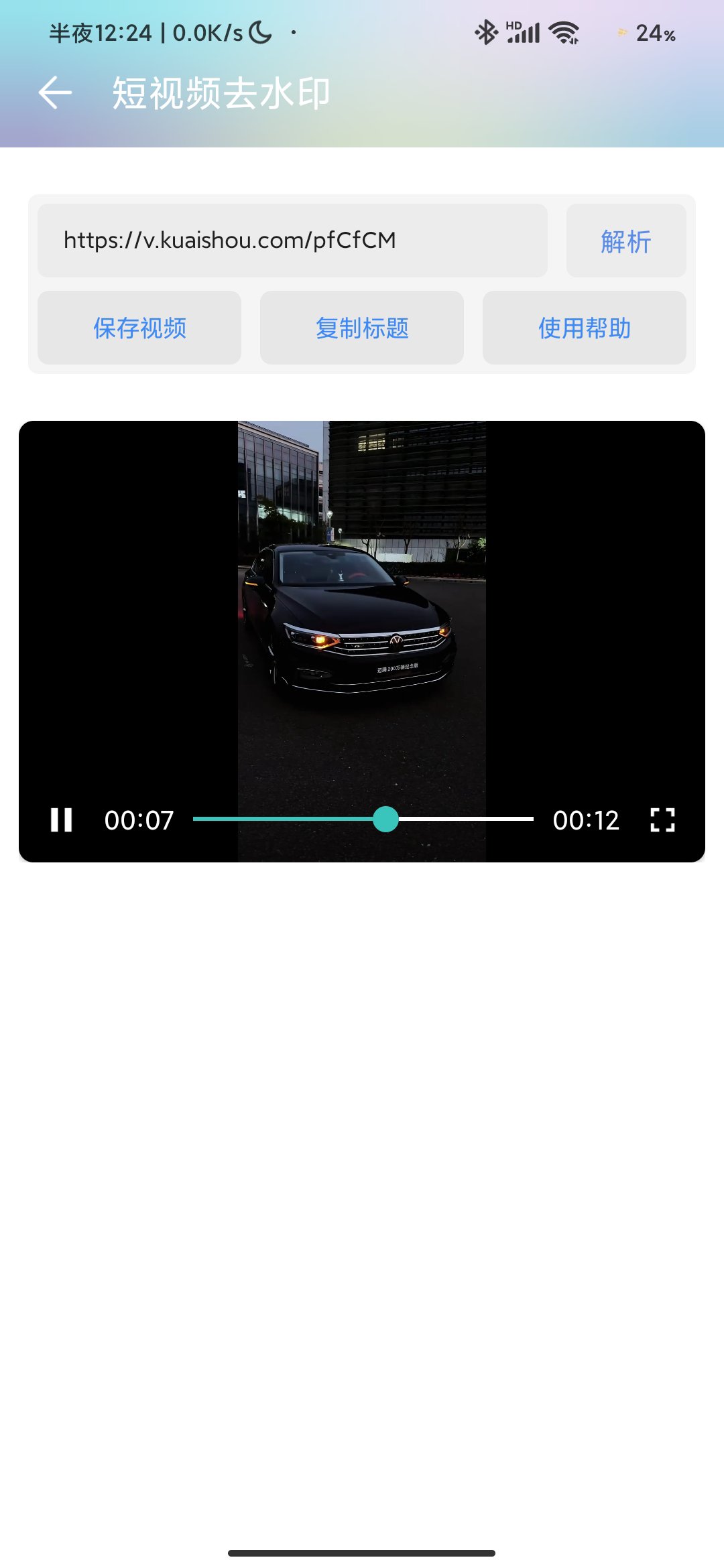Open 使用帮助 usage help
724x1568 pixels.
(584, 328)
